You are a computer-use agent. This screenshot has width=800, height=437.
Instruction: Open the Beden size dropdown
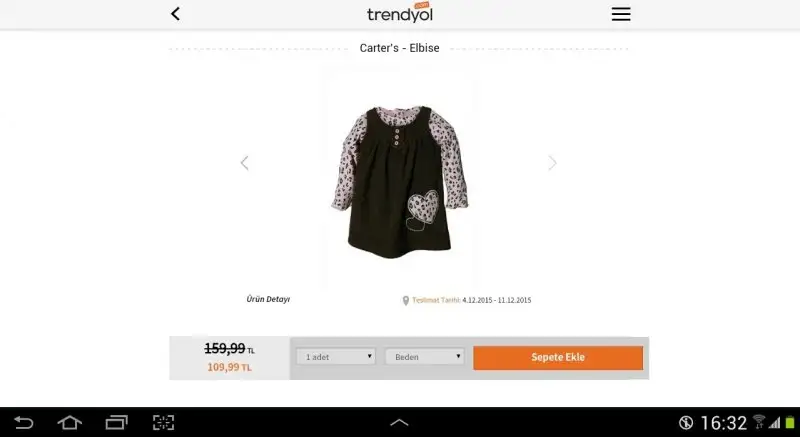point(425,357)
